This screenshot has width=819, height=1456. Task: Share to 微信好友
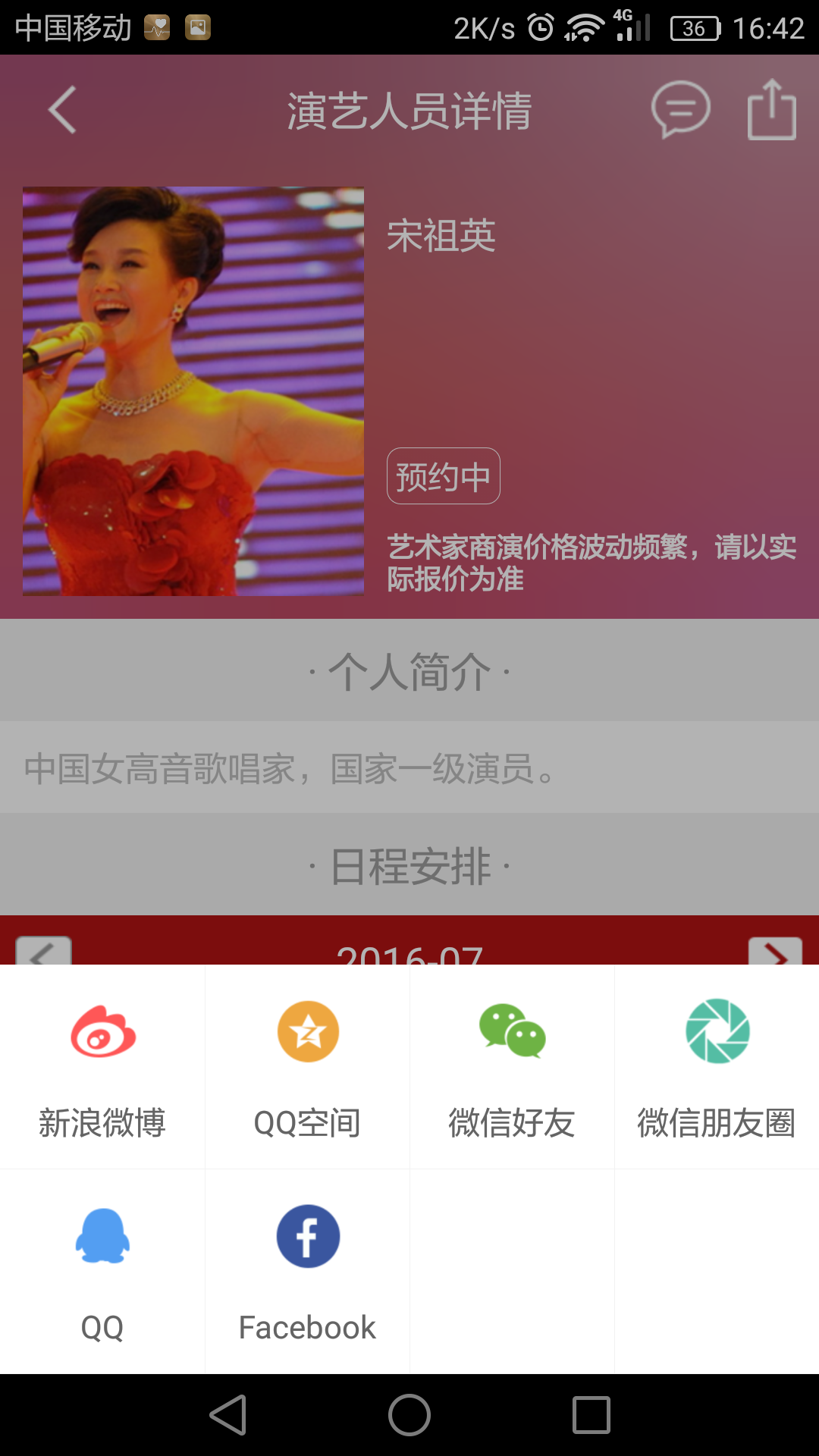click(512, 1065)
